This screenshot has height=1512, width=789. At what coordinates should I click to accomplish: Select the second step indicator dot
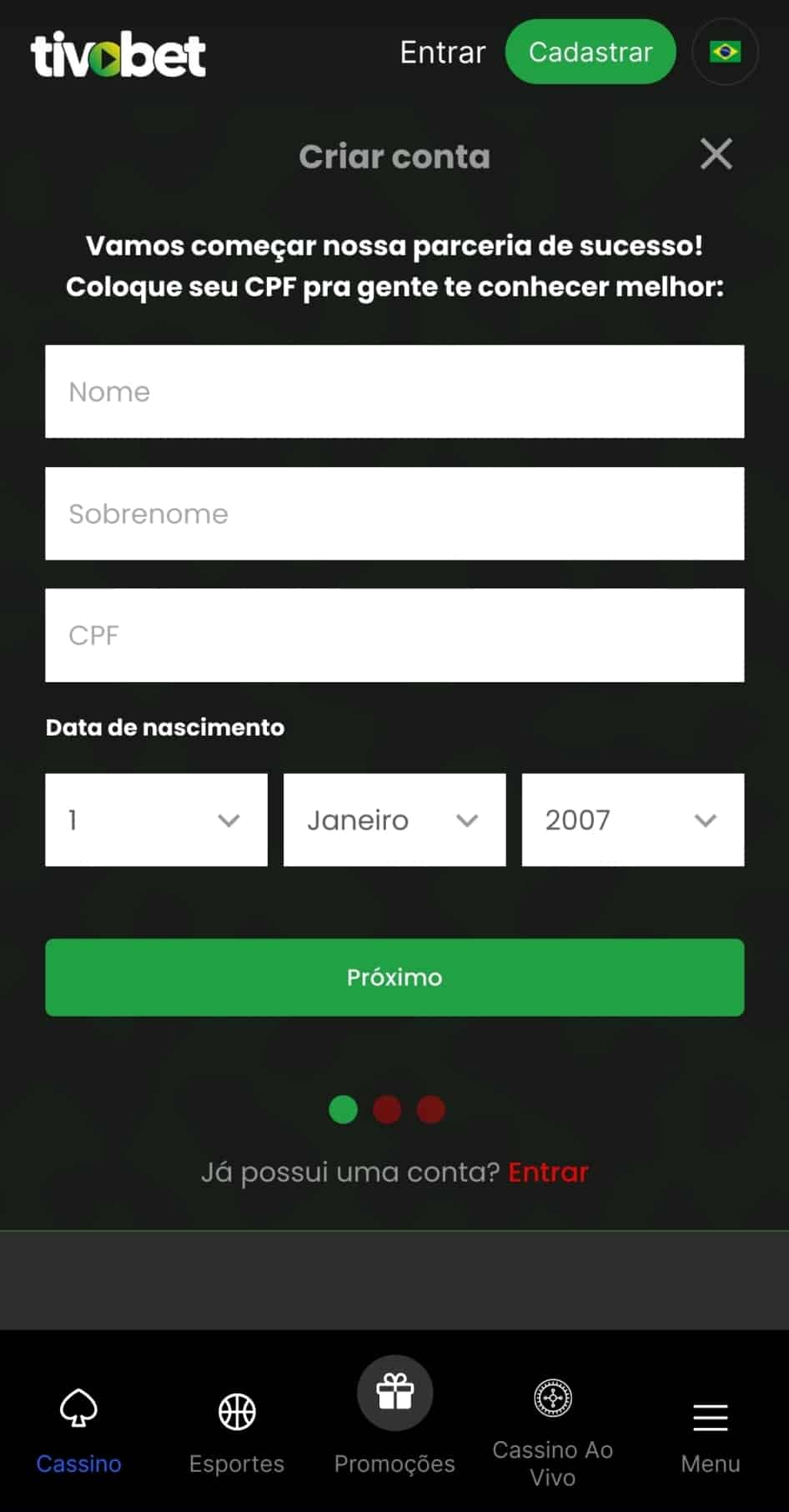pyautogui.click(x=386, y=1110)
